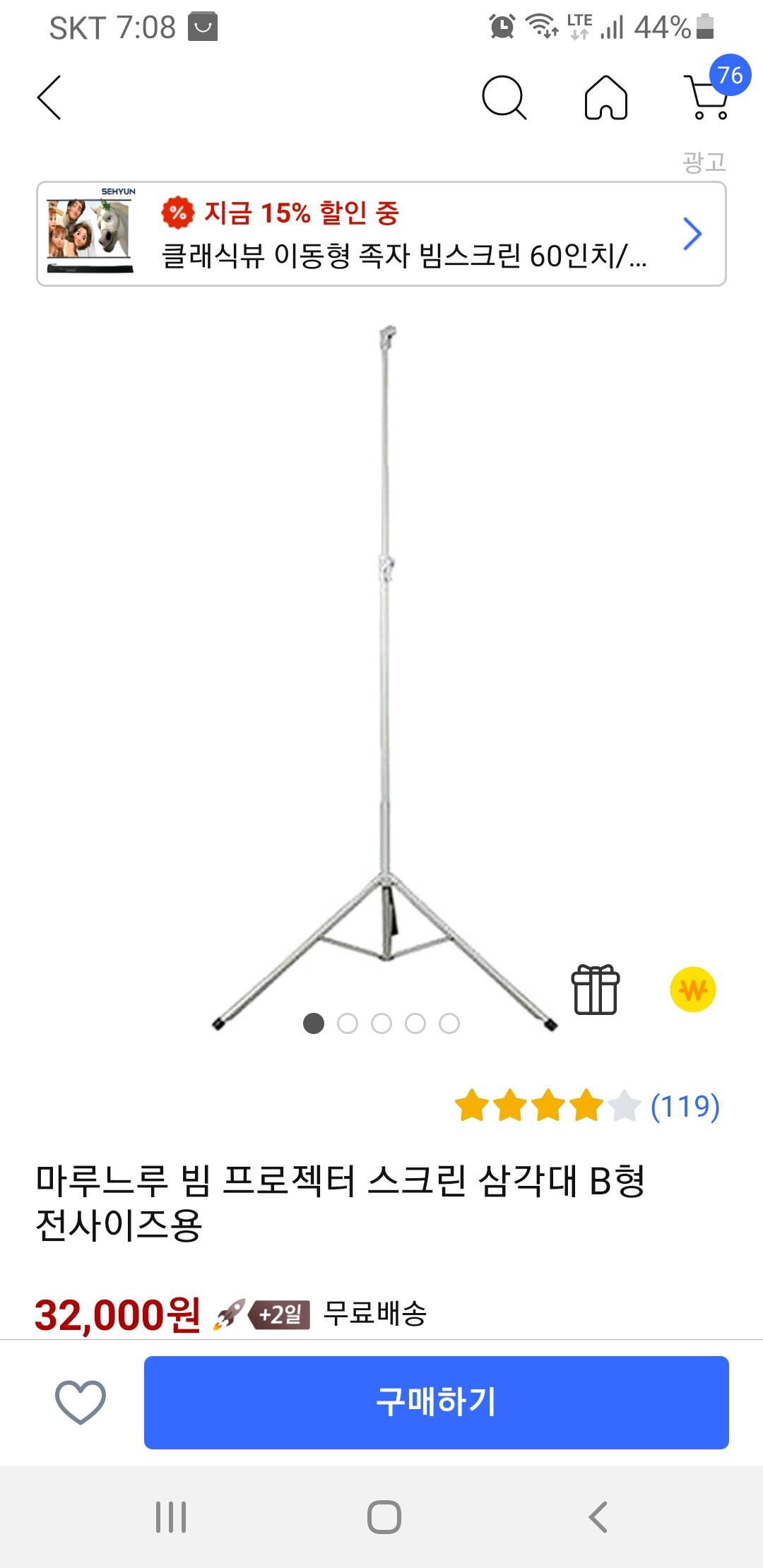Viewport: 763px width, 1568px height.
Task: Tap the yellow won coin icon
Action: coord(692,990)
